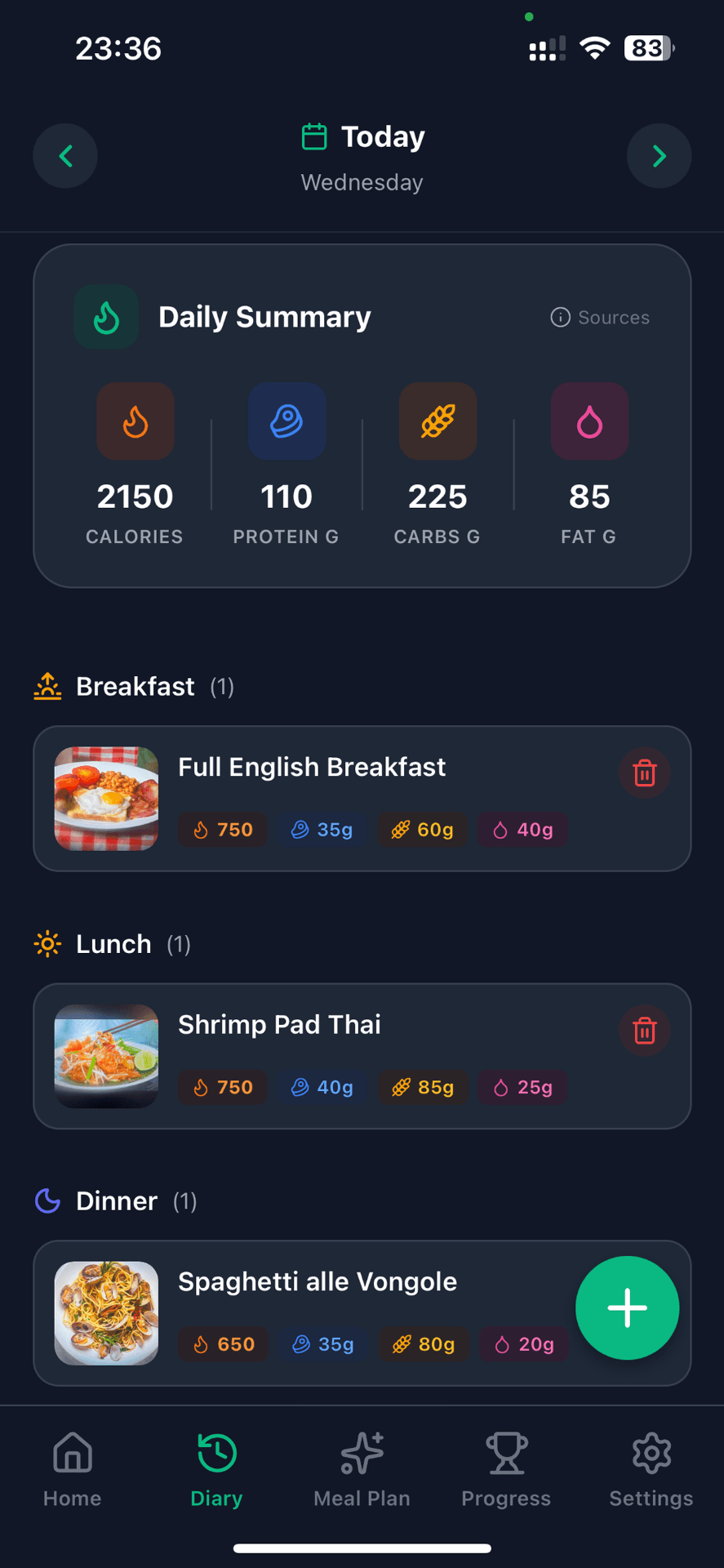Advance to the next day
The width and height of the screenshot is (724, 1568).
(659, 156)
